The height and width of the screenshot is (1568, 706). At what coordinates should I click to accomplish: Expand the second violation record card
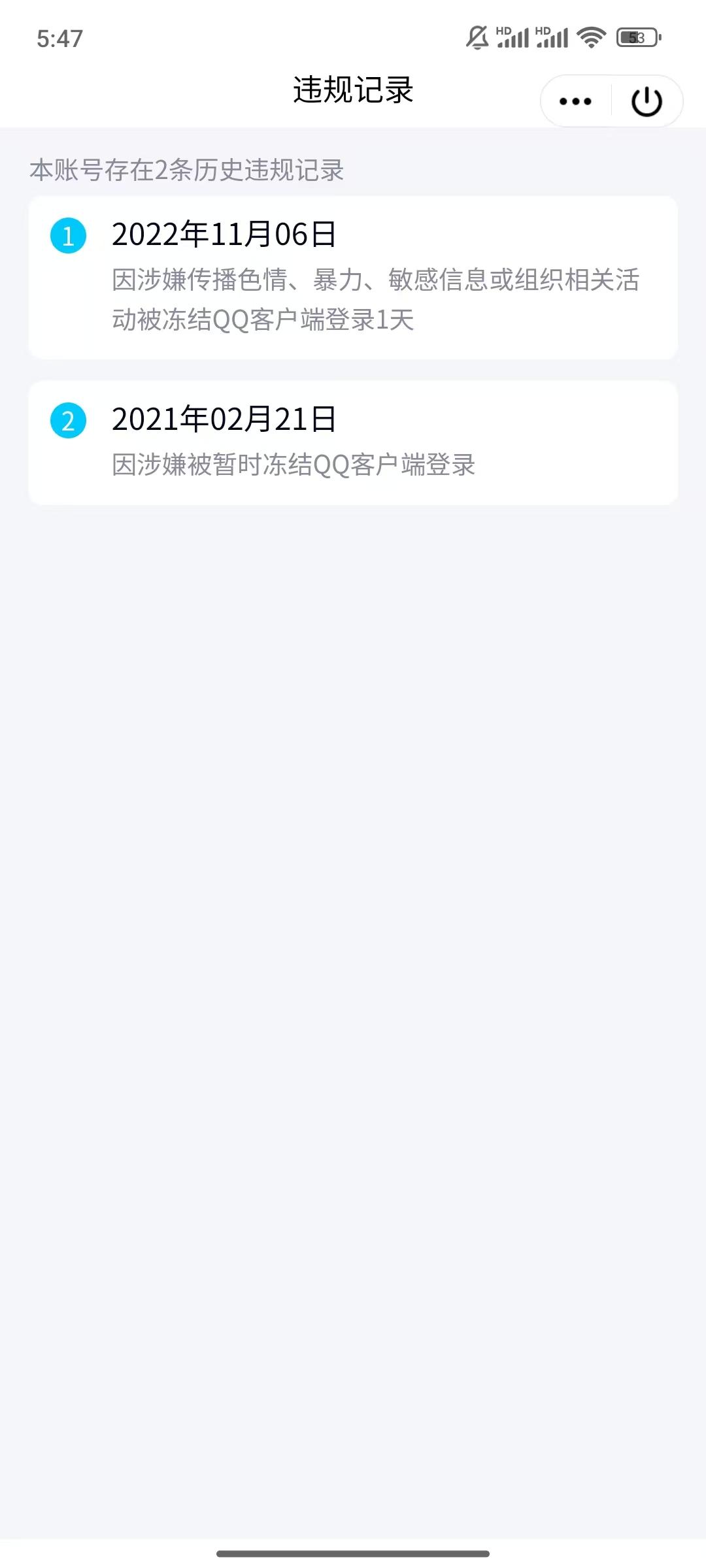point(353,442)
